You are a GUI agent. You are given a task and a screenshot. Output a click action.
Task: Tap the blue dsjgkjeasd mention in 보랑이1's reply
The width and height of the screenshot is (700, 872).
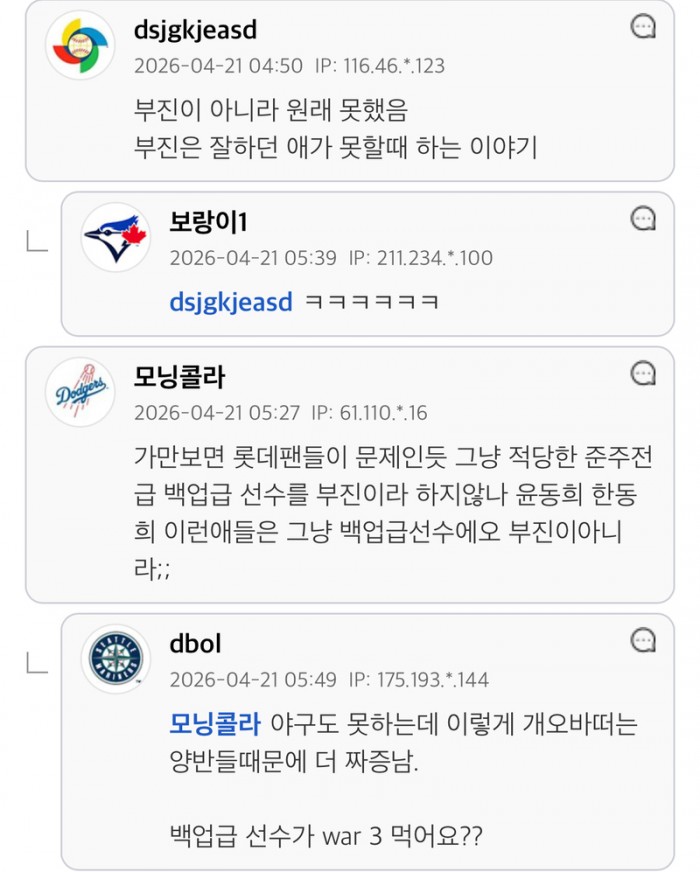[230, 302]
